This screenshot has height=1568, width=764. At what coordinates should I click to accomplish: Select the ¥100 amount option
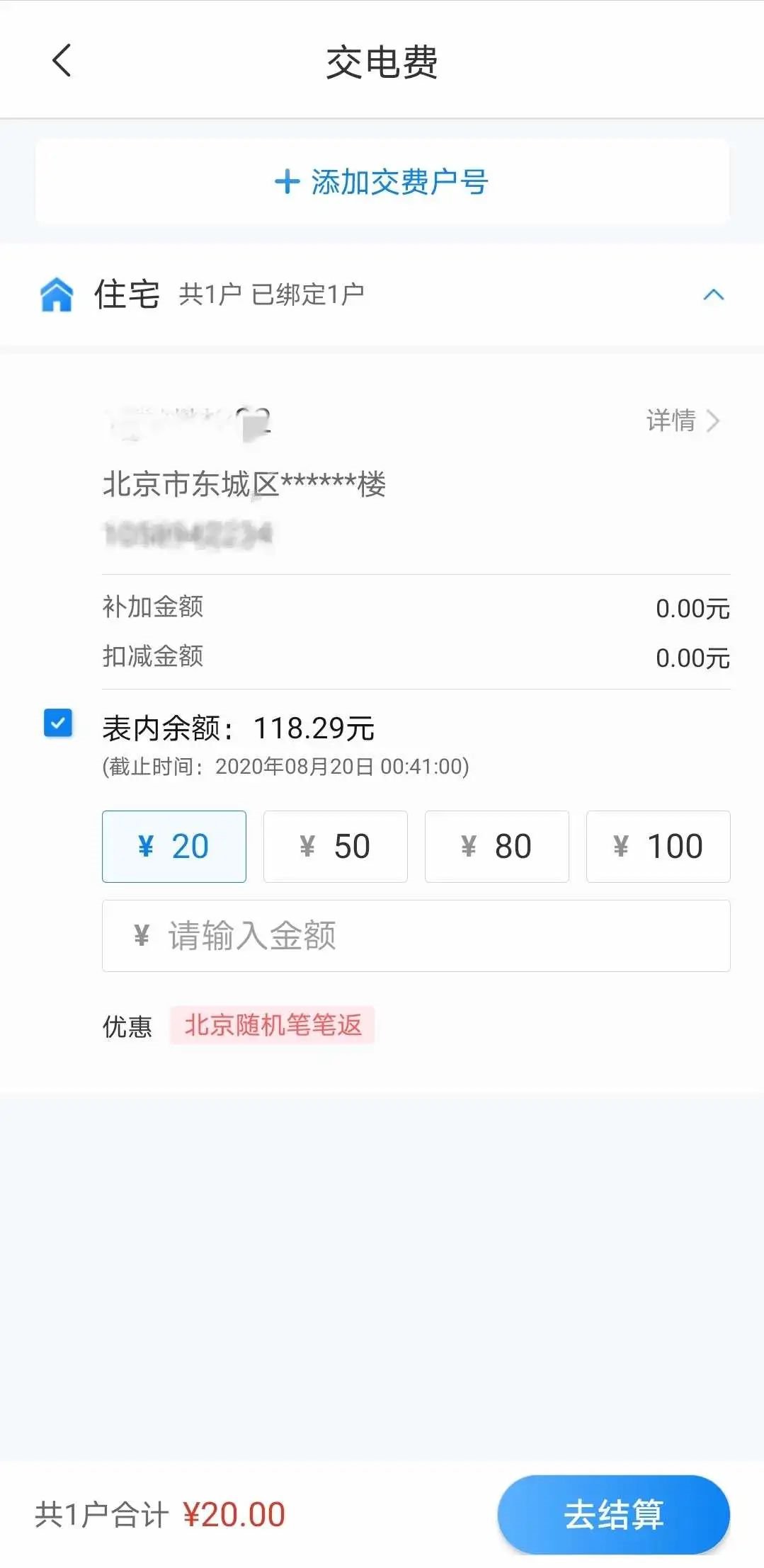coord(658,847)
